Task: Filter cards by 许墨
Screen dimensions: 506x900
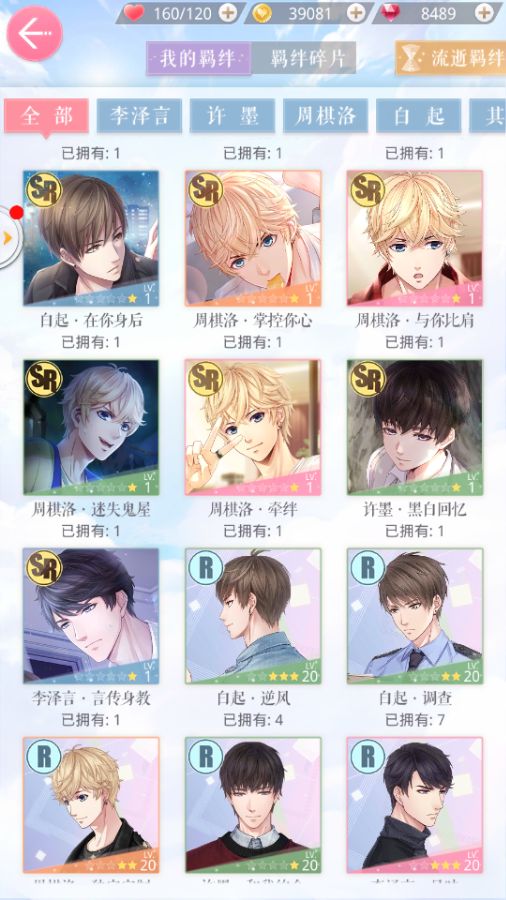Action: (x=232, y=115)
